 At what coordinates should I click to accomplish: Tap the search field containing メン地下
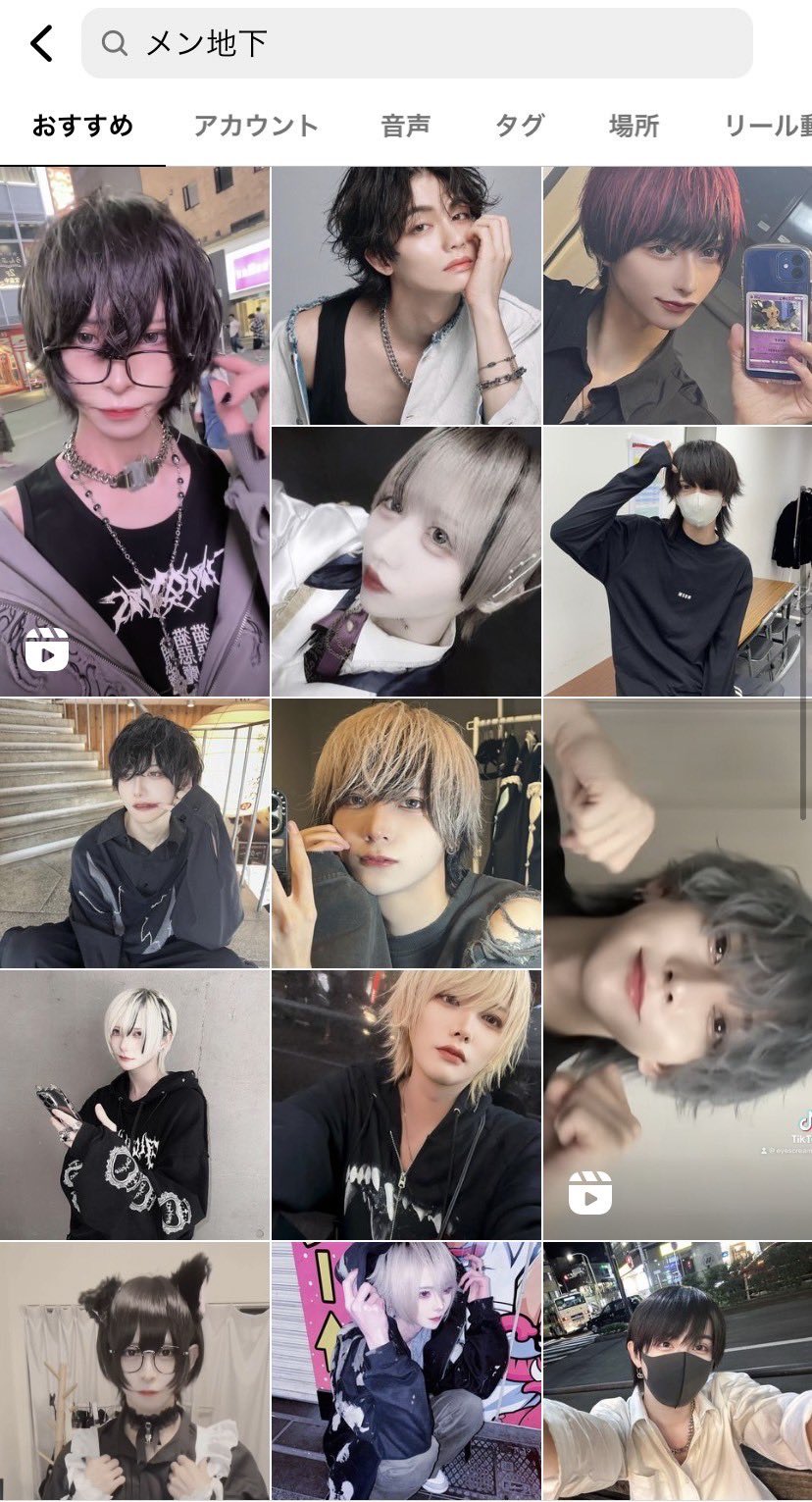(417, 43)
